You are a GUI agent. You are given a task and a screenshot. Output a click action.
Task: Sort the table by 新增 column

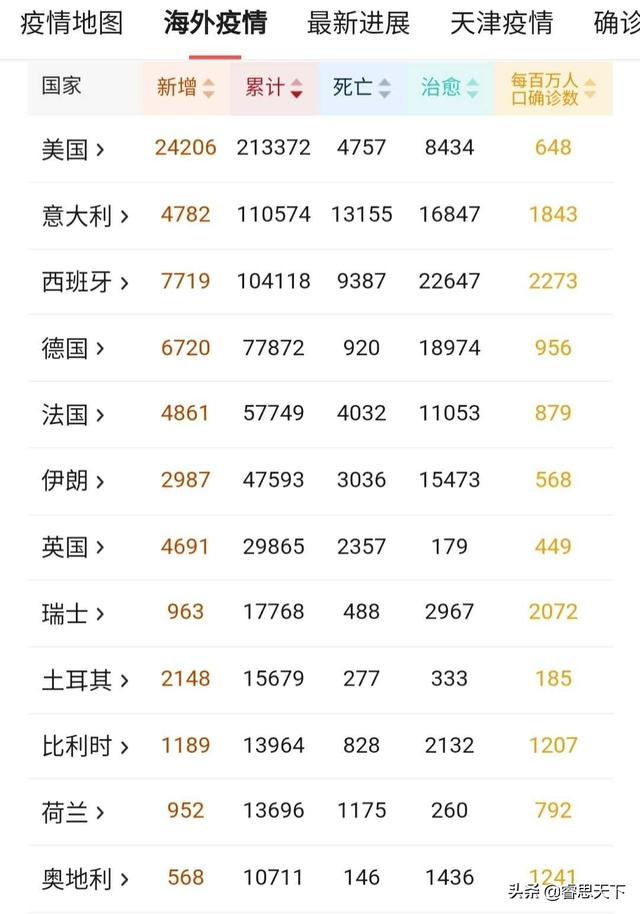click(185, 87)
